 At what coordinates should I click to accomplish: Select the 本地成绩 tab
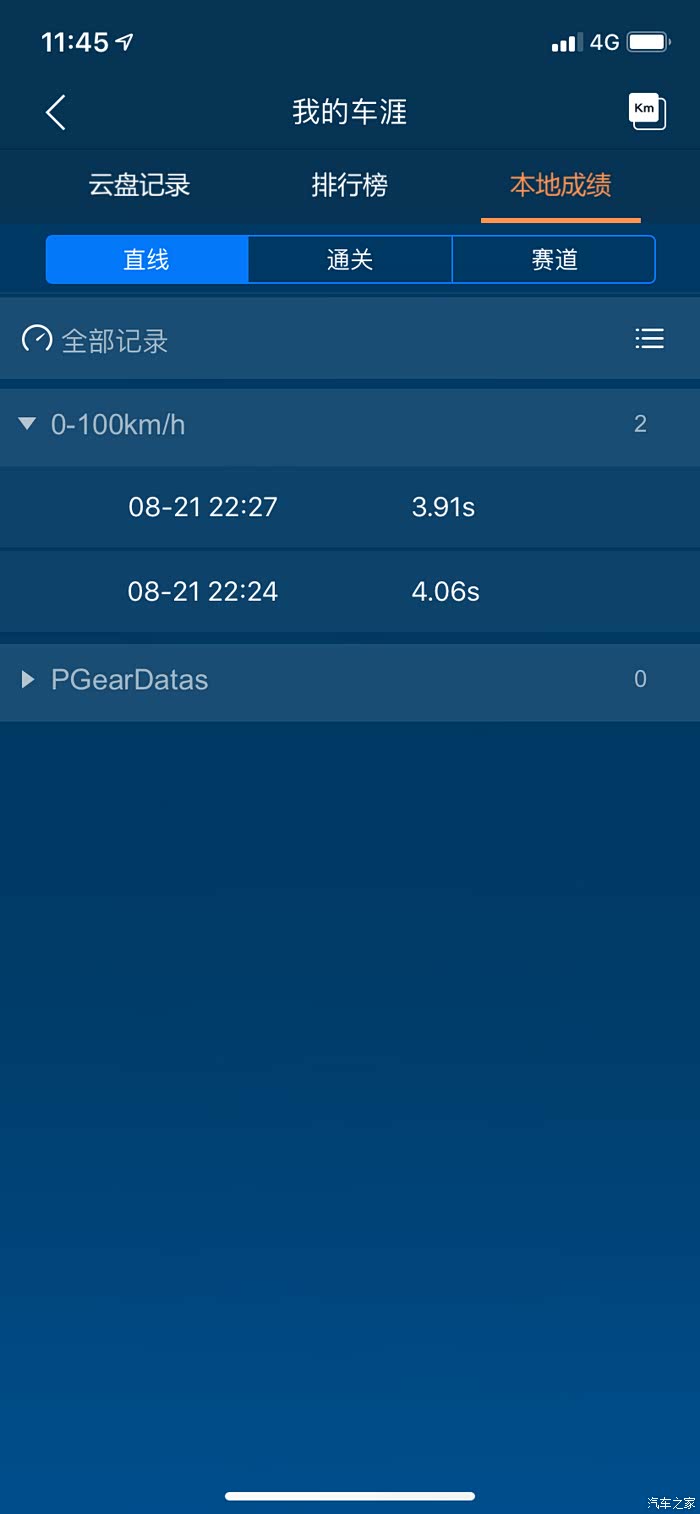coord(561,185)
